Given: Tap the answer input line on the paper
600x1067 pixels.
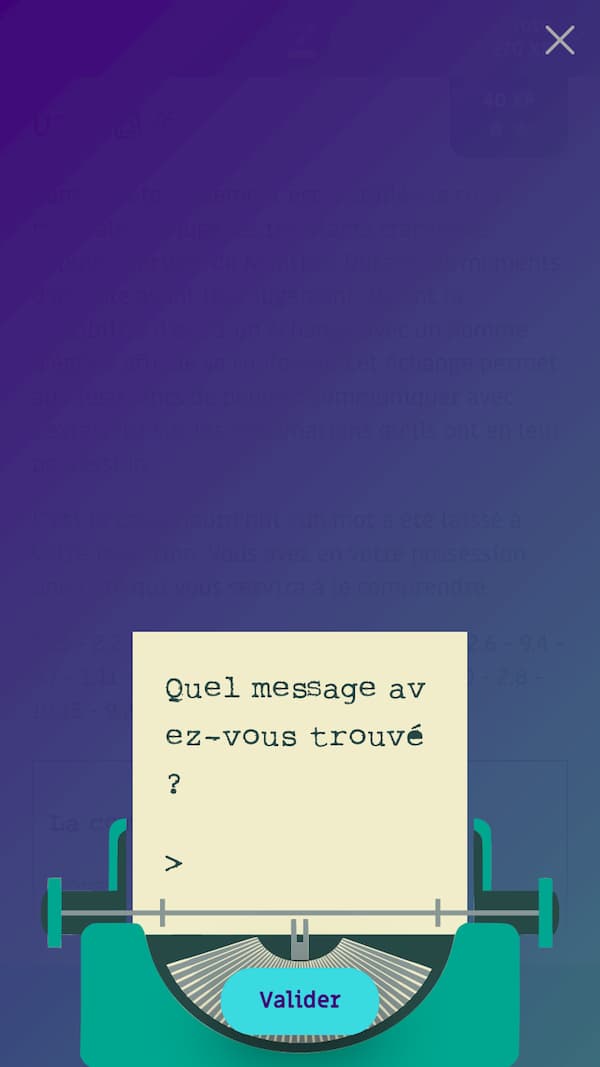Looking at the screenshot, I should pyautogui.click(x=300, y=862).
